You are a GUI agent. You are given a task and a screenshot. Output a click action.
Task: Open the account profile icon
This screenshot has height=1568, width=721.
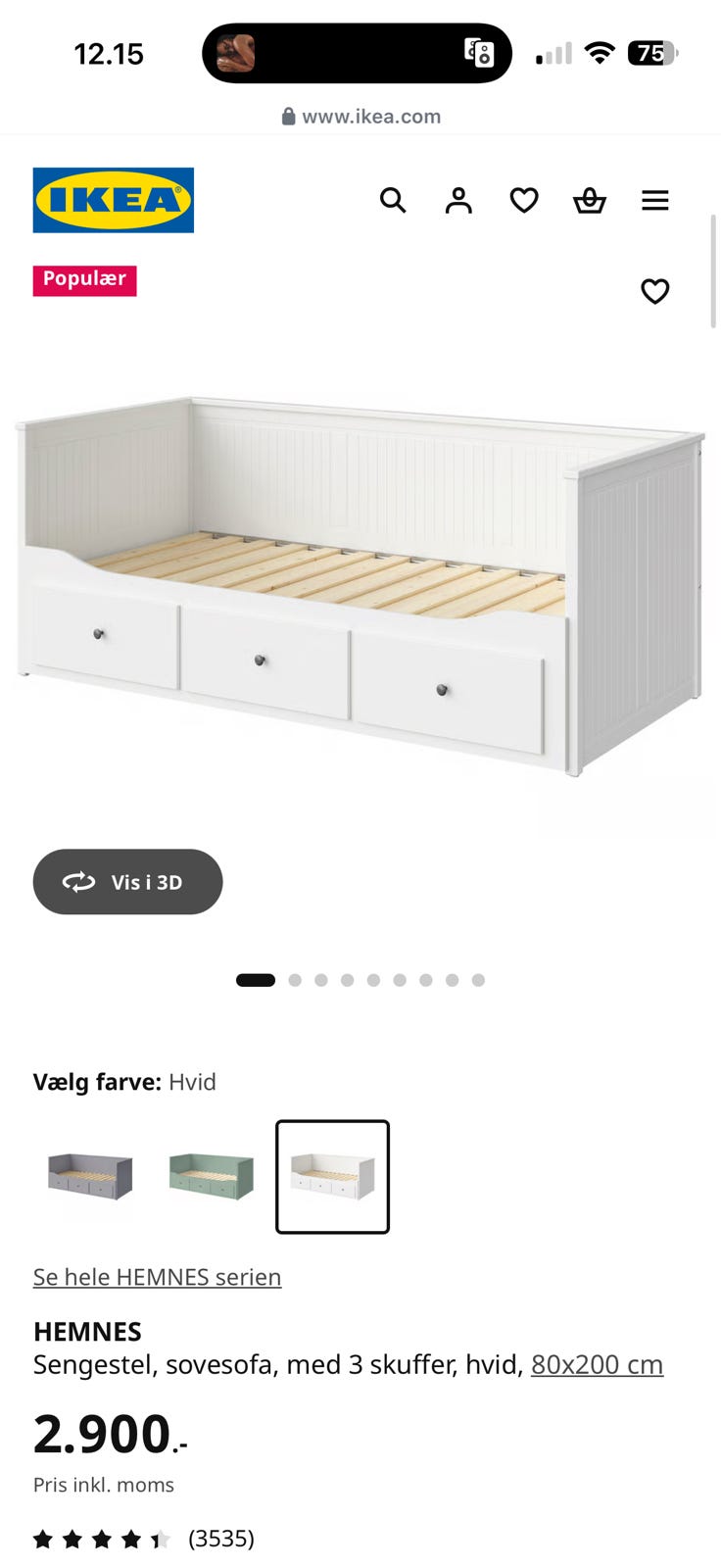pyautogui.click(x=458, y=200)
